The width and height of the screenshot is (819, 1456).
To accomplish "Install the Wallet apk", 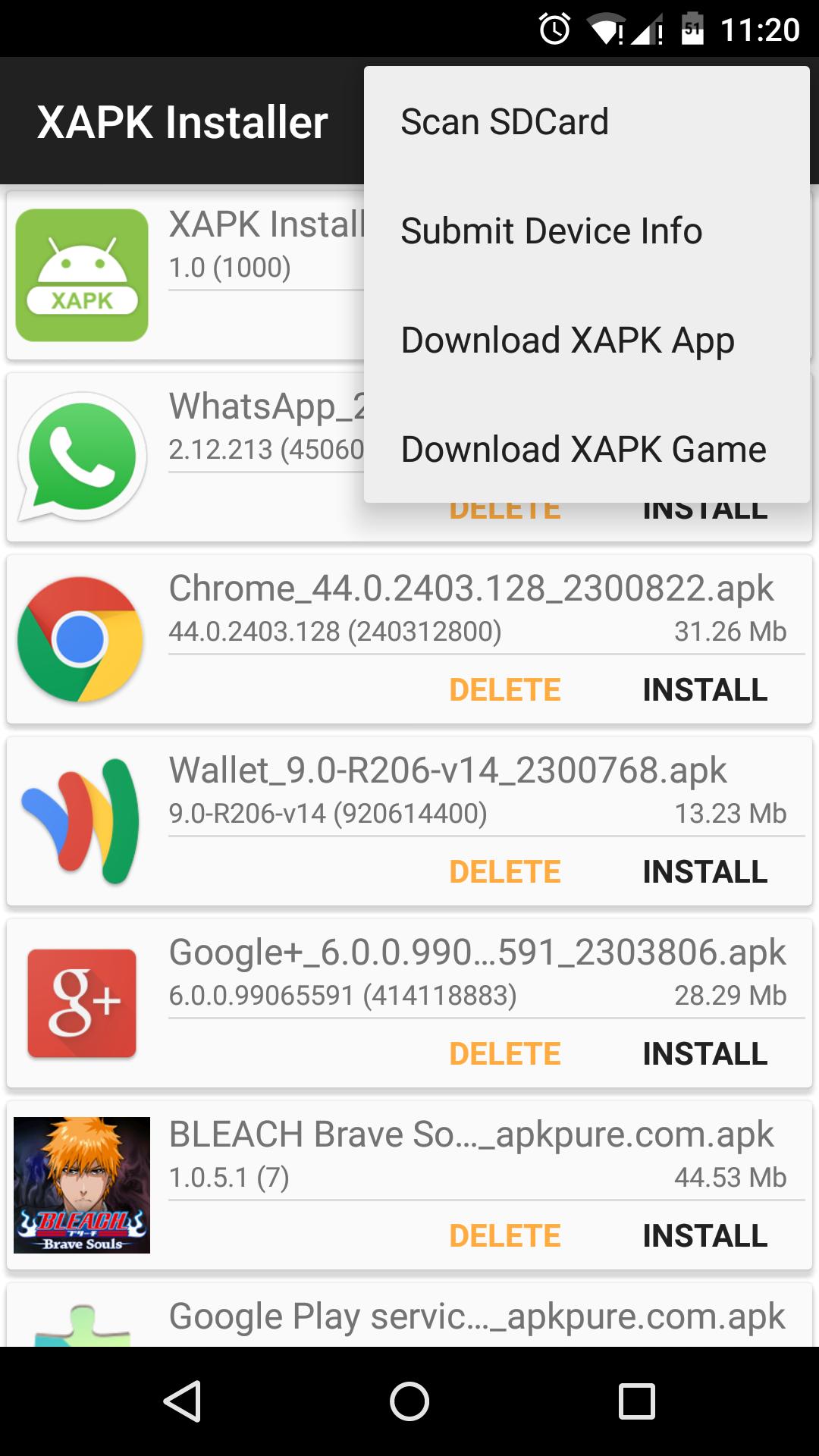I will tap(704, 872).
